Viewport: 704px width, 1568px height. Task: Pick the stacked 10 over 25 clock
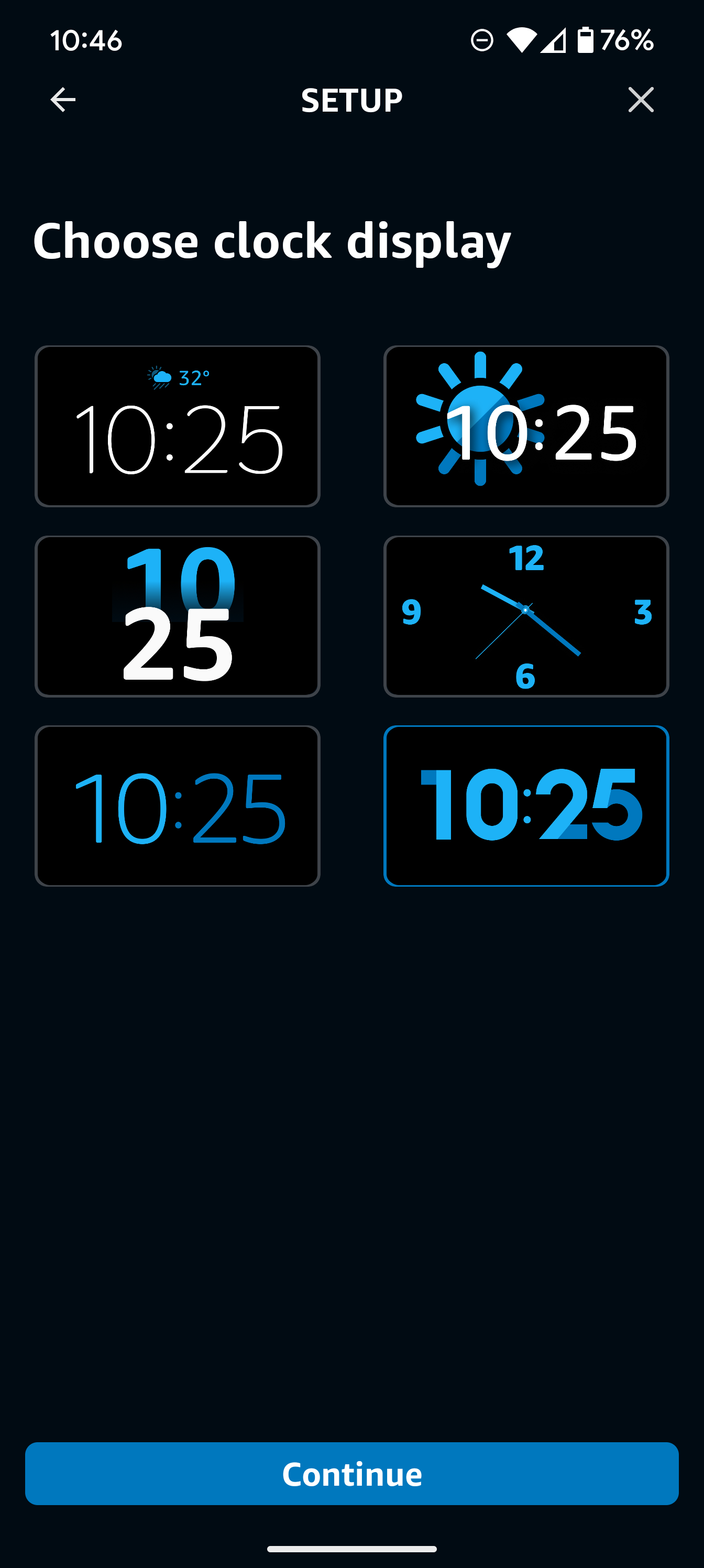pyautogui.click(x=178, y=616)
